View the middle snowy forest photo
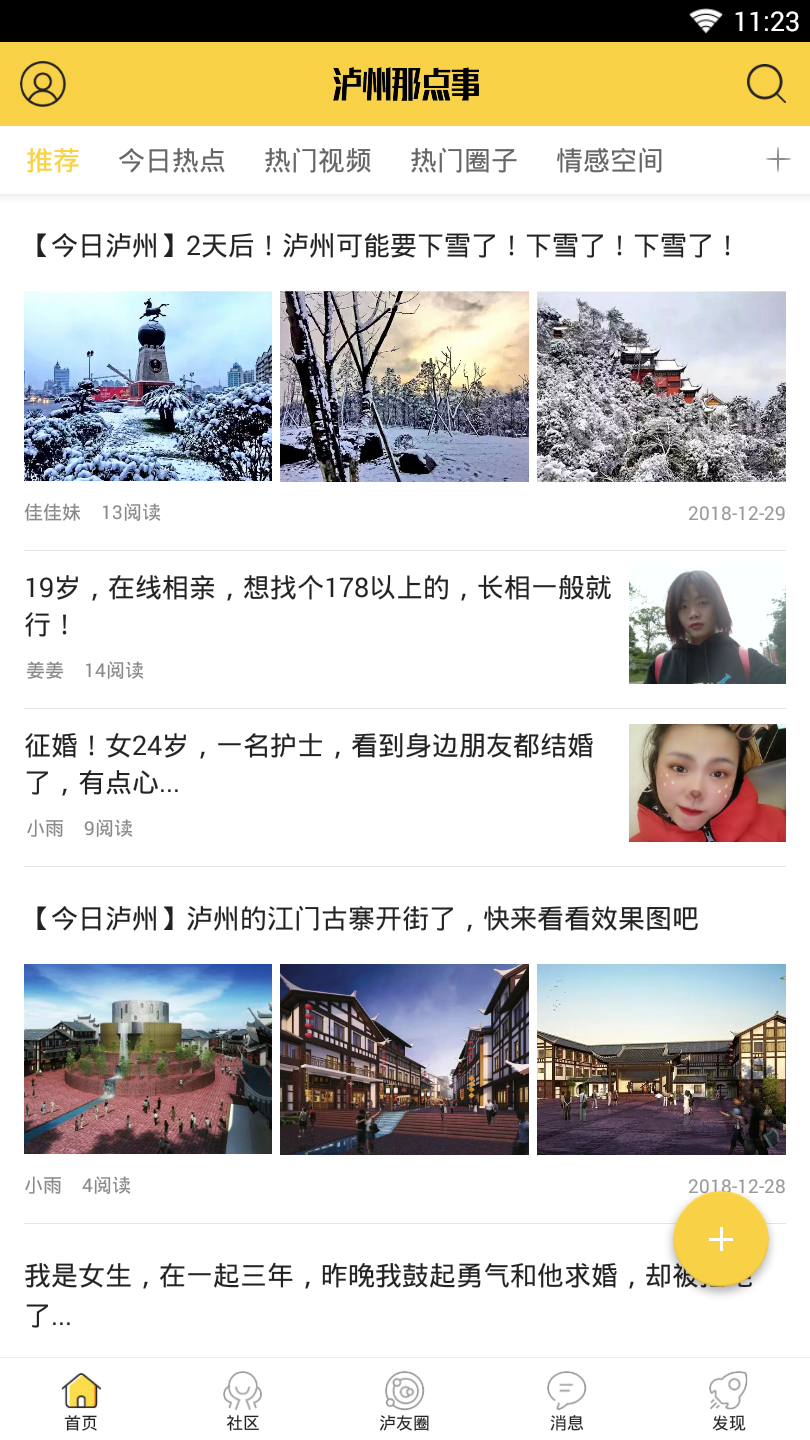The image size is (810, 1440). [404, 386]
